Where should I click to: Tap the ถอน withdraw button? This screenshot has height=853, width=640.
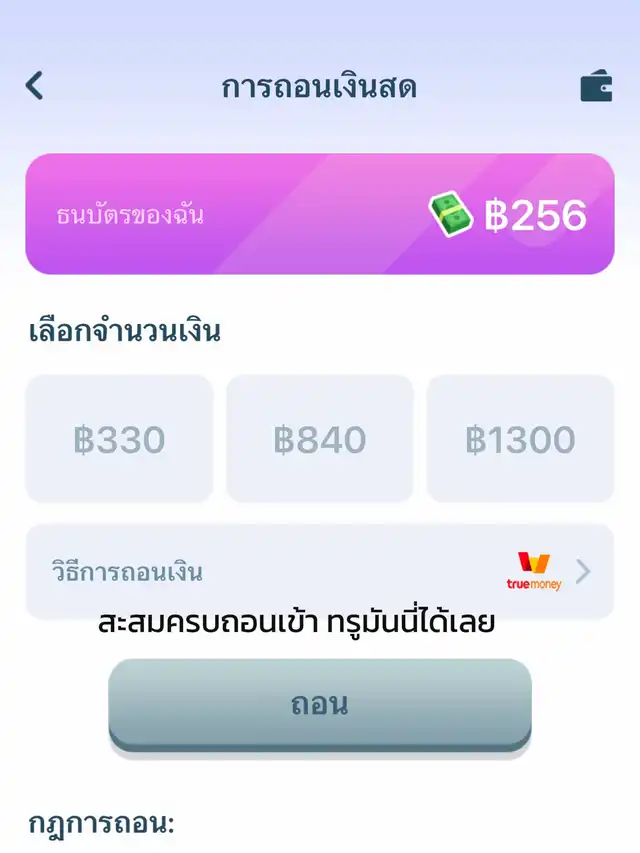click(x=320, y=704)
